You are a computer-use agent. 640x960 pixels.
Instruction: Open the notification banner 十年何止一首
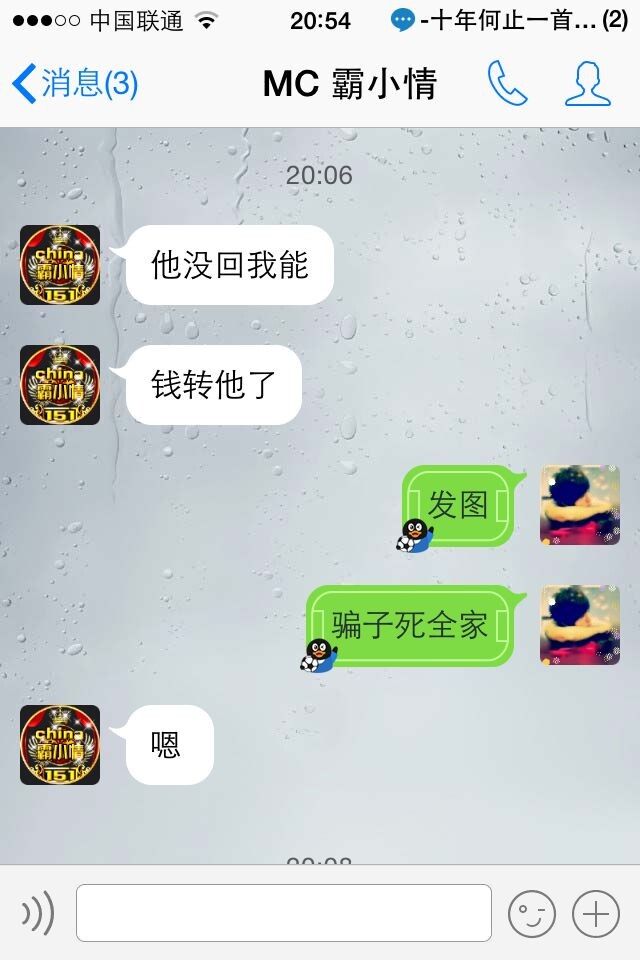[x=510, y=20]
